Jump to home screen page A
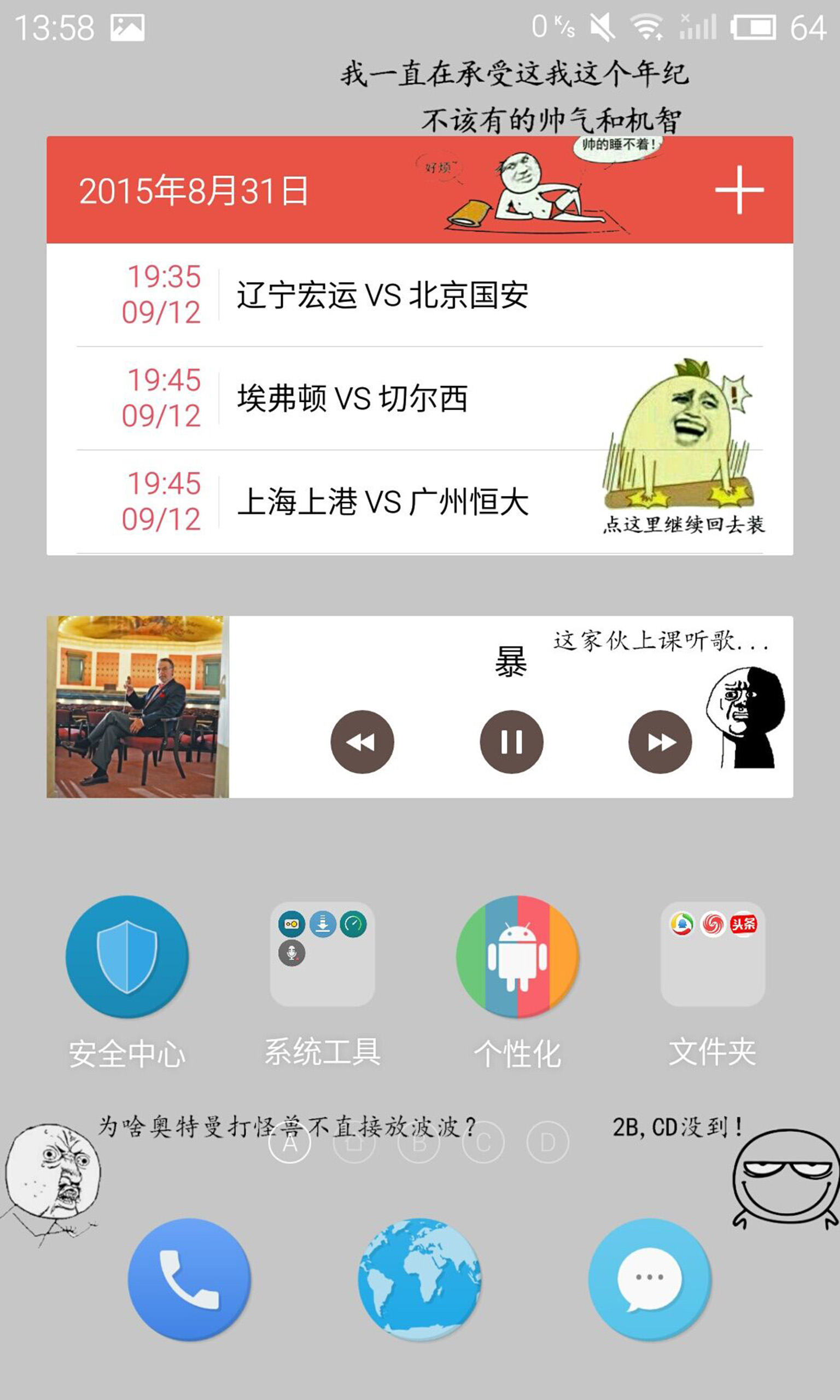Image resolution: width=840 pixels, height=1400 pixels. (290, 1142)
